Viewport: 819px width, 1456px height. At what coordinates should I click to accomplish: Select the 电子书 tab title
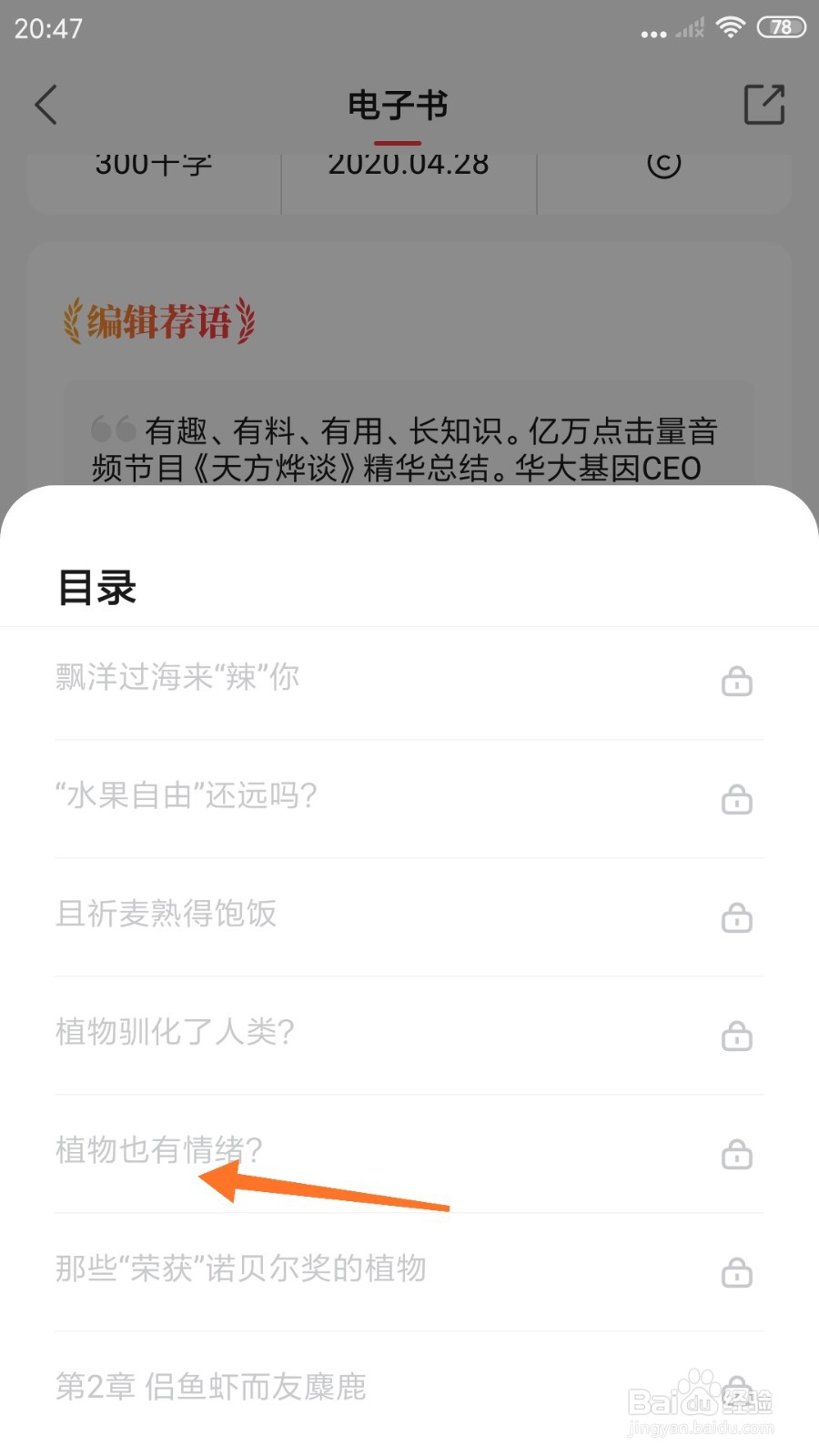point(398,105)
